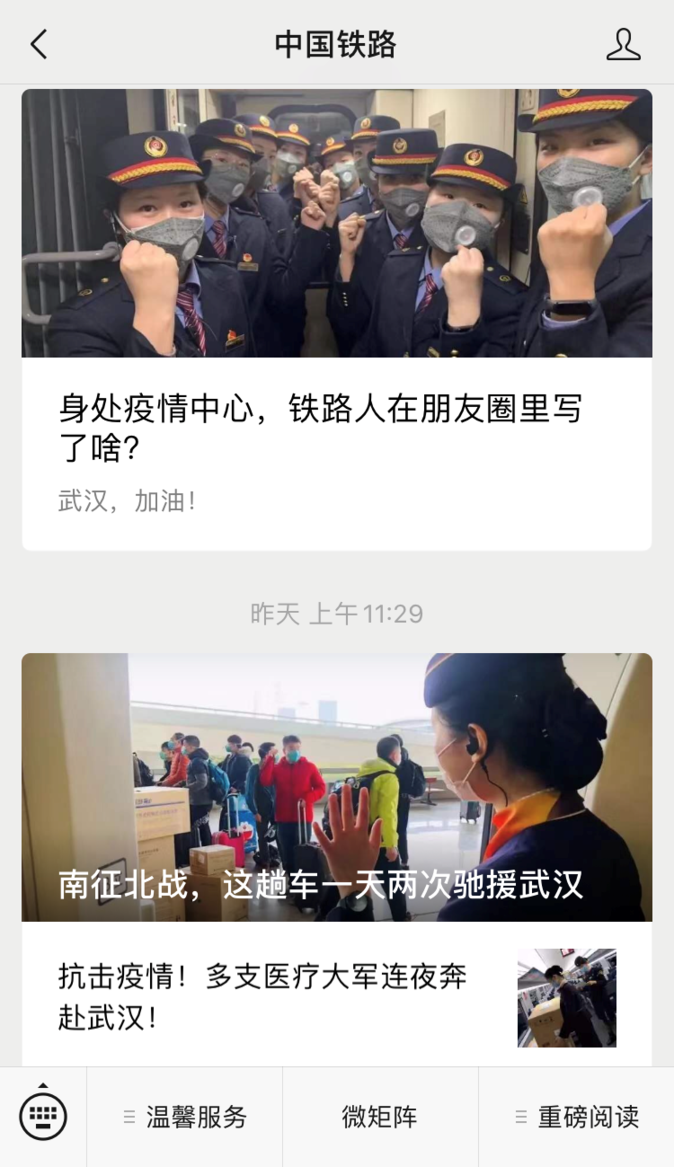Switch to keyboard input mode
This screenshot has height=1167, width=674.
pyautogui.click(x=43, y=1116)
